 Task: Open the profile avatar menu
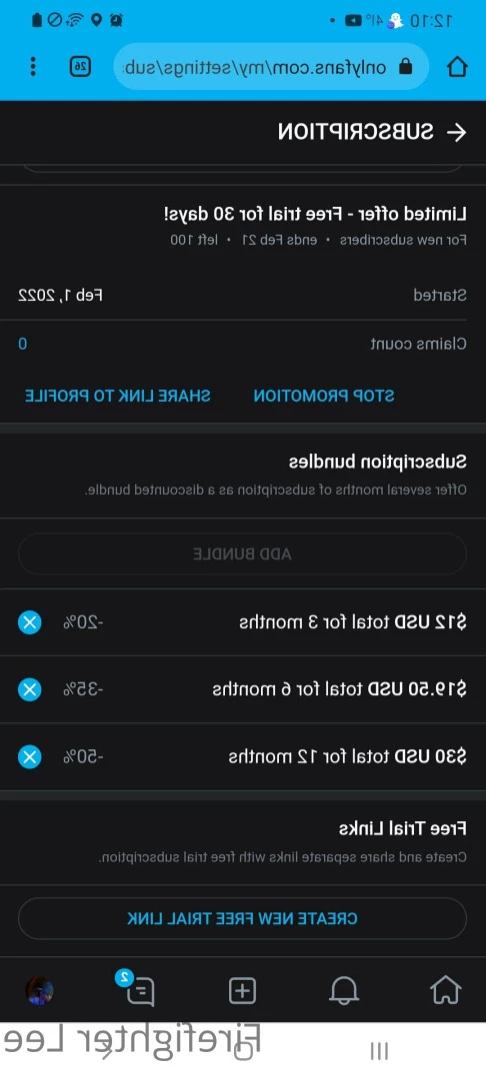[39, 991]
